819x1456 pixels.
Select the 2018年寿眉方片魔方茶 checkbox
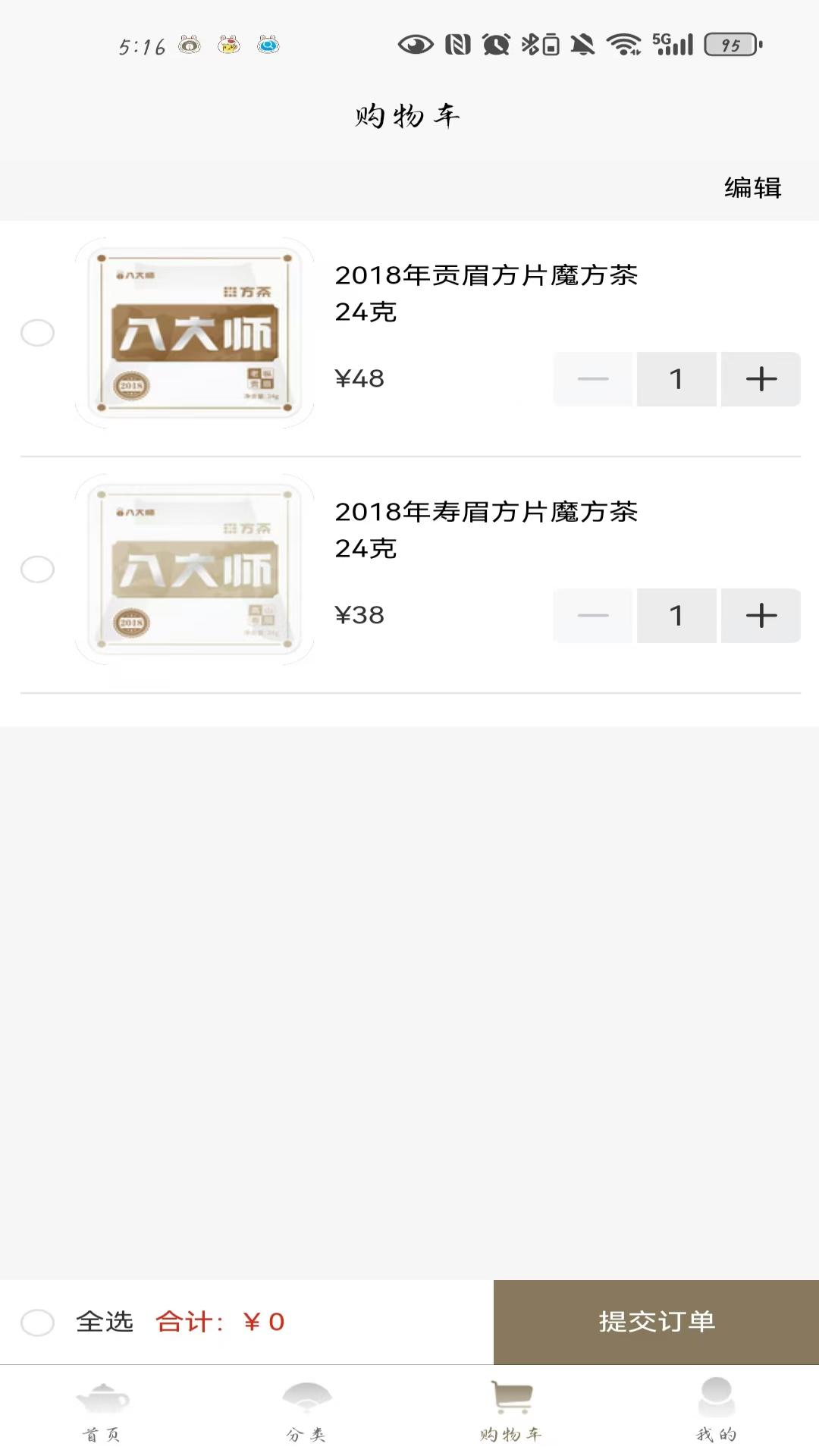[37, 569]
